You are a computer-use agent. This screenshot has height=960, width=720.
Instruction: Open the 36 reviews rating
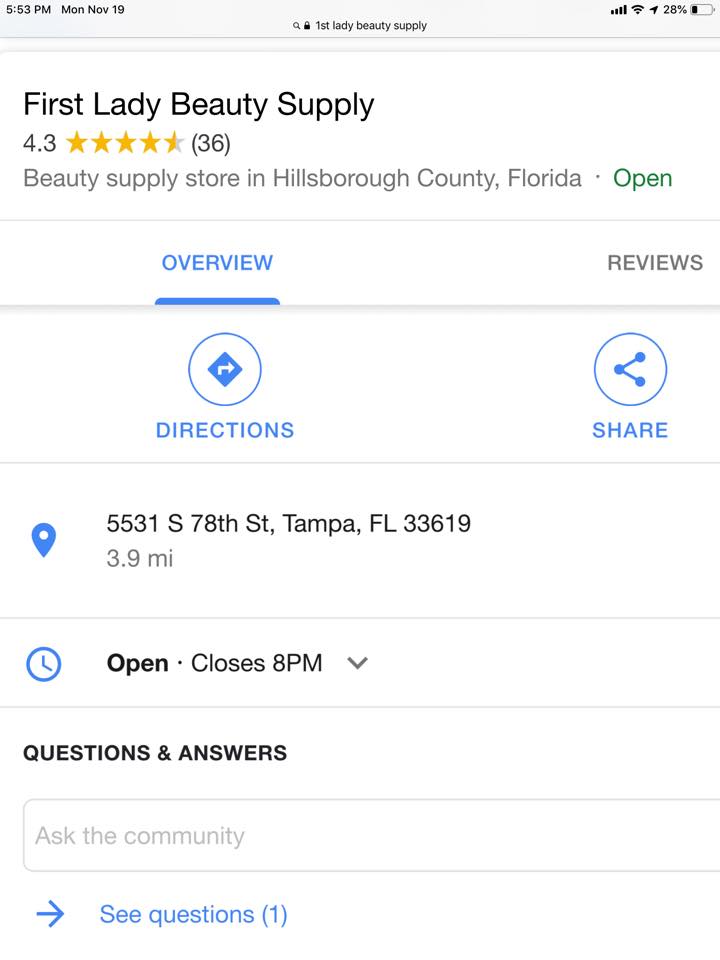click(211, 144)
